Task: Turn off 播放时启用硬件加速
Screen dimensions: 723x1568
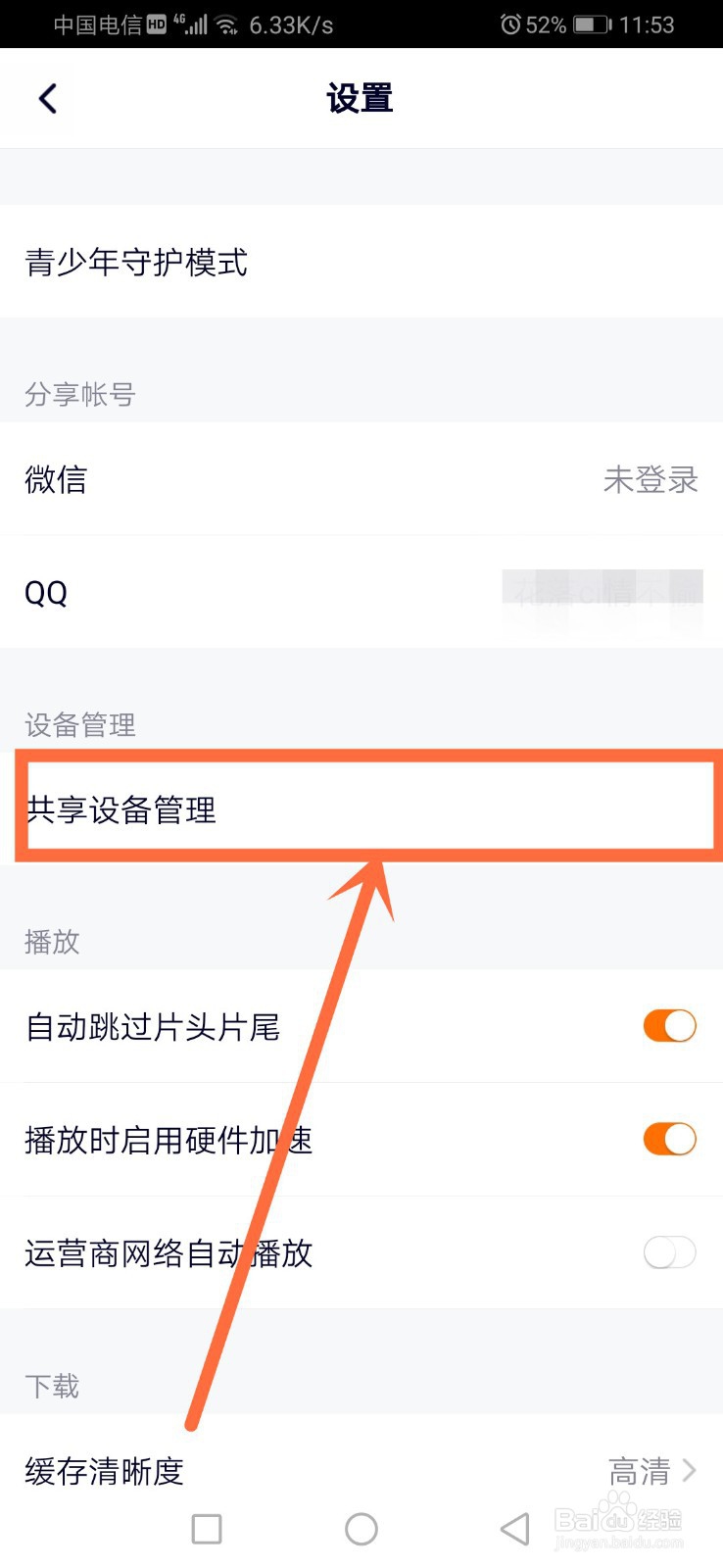Action: [668, 1140]
